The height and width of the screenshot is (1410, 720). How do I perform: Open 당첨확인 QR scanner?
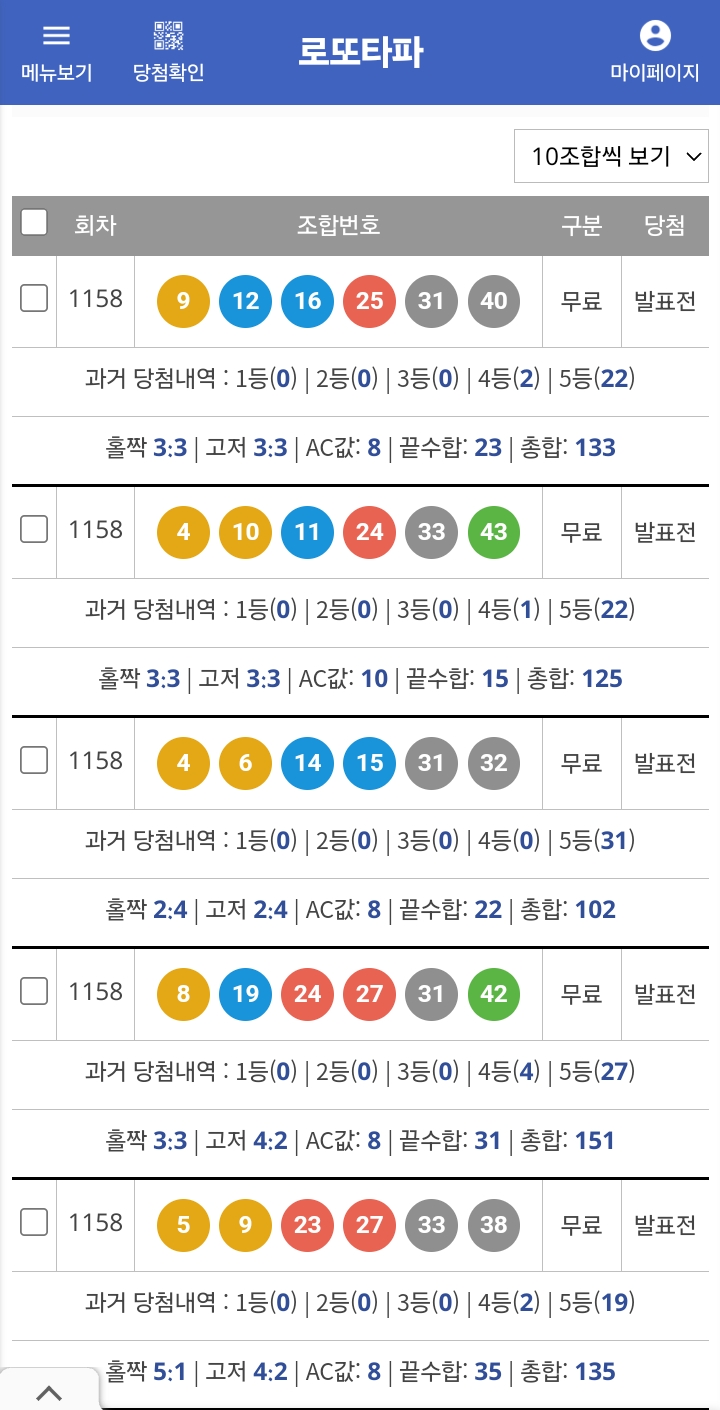(x=168, y=53)
